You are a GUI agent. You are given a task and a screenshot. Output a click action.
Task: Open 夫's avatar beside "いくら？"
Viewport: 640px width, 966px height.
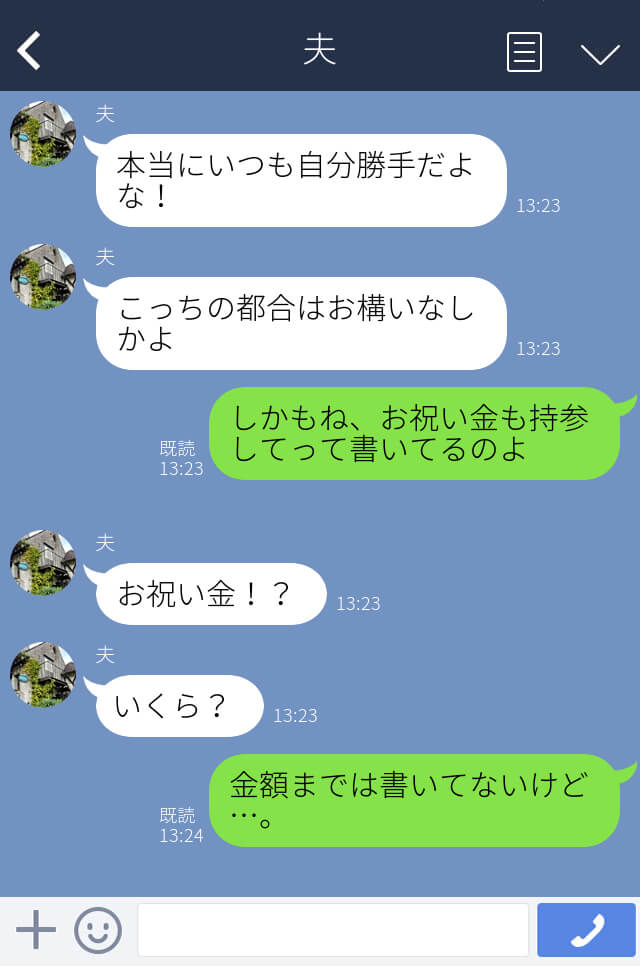pos(43,675)
